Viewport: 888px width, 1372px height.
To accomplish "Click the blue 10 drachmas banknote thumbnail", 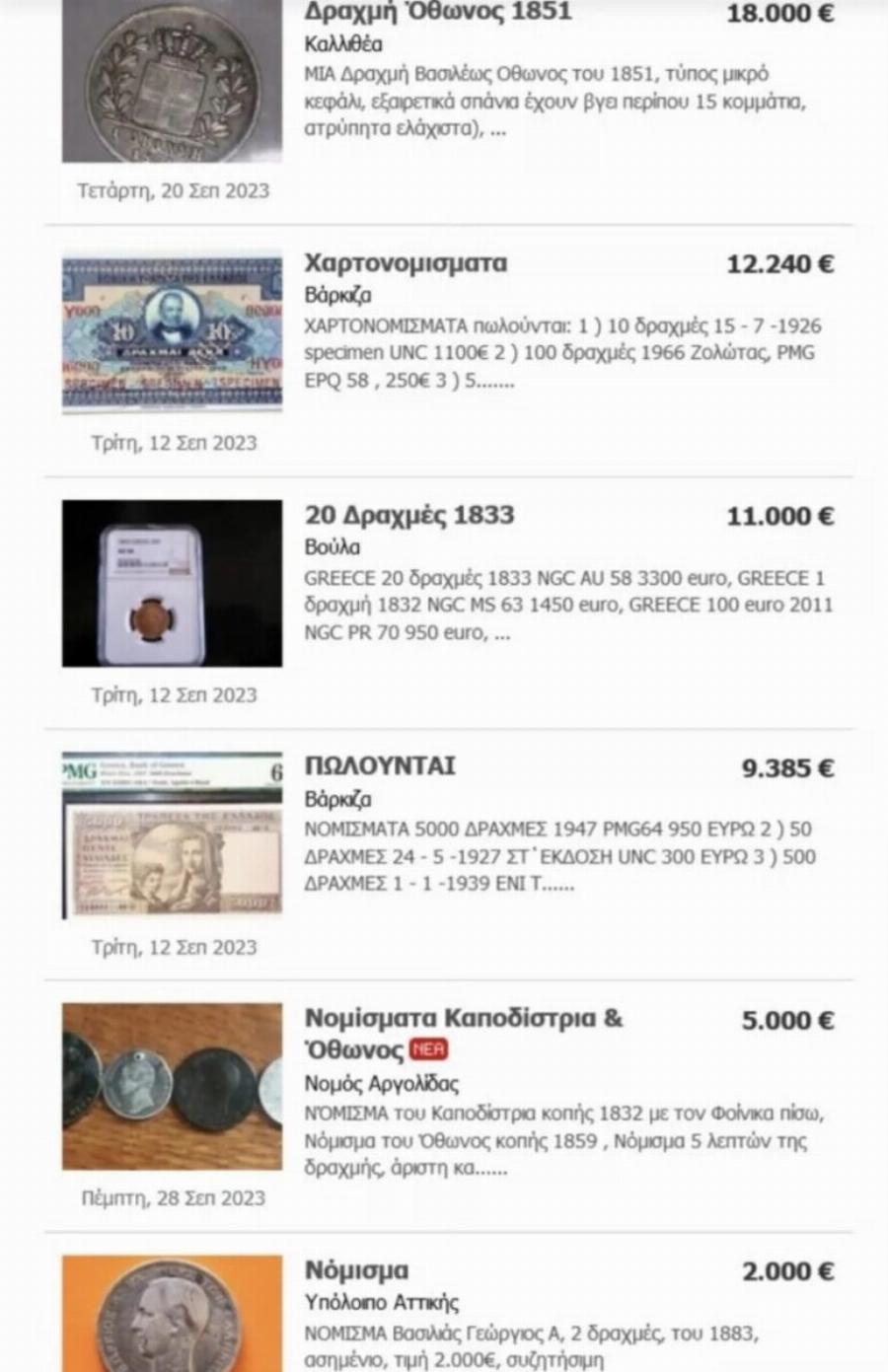I will tap(171, 333).
